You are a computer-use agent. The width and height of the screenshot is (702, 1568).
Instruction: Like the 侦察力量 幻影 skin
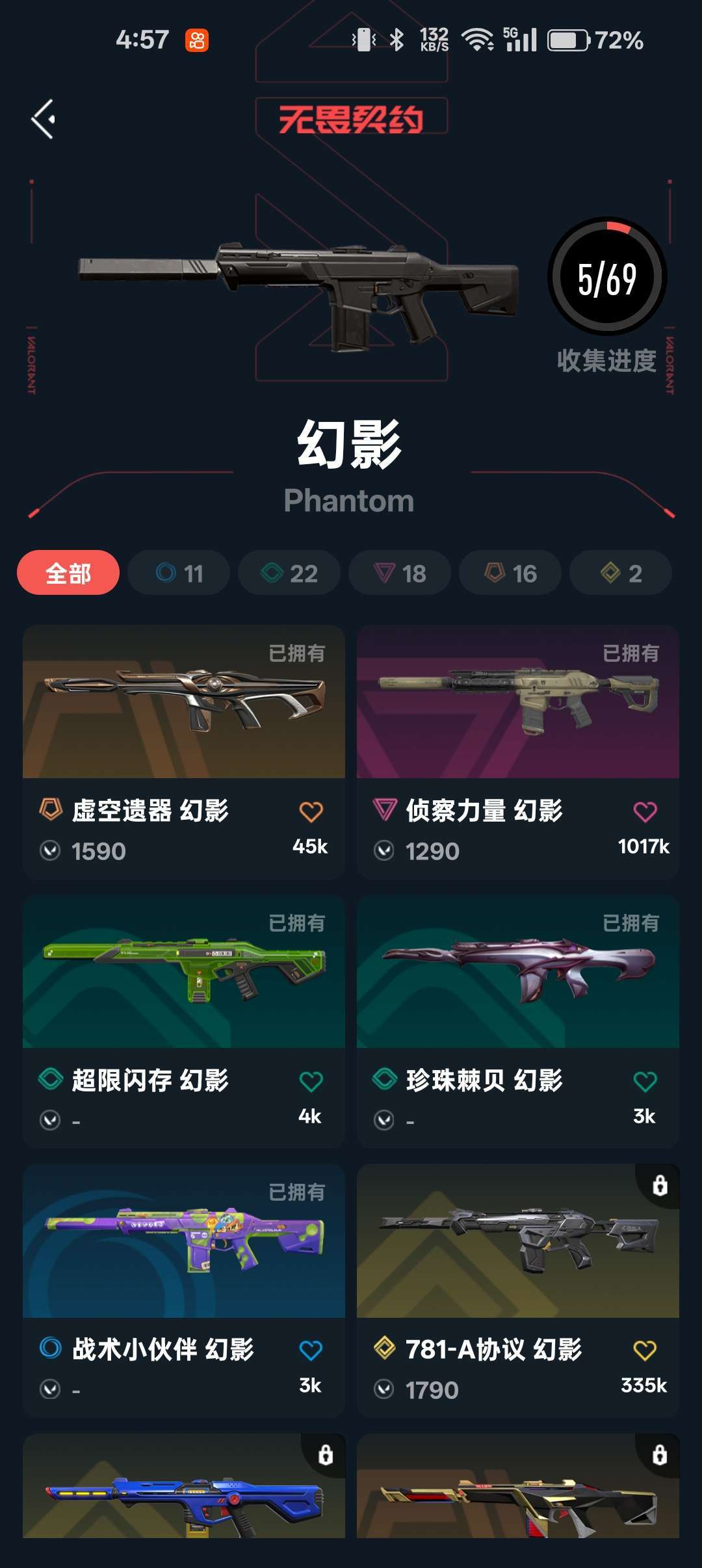[645, 811]
